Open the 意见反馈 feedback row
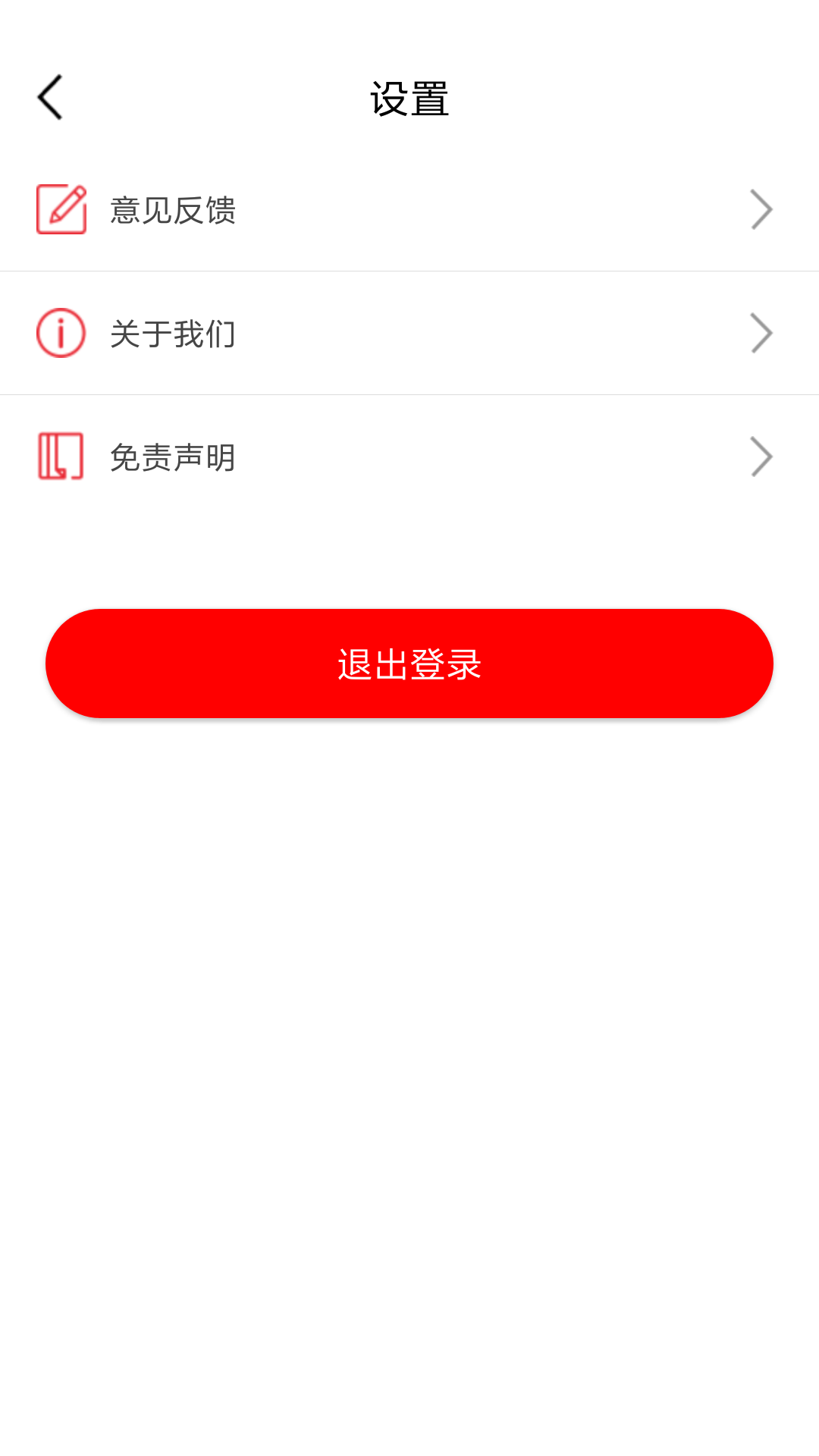The width and height of the screenshot is (819, 1456). [x=409, y=209]
